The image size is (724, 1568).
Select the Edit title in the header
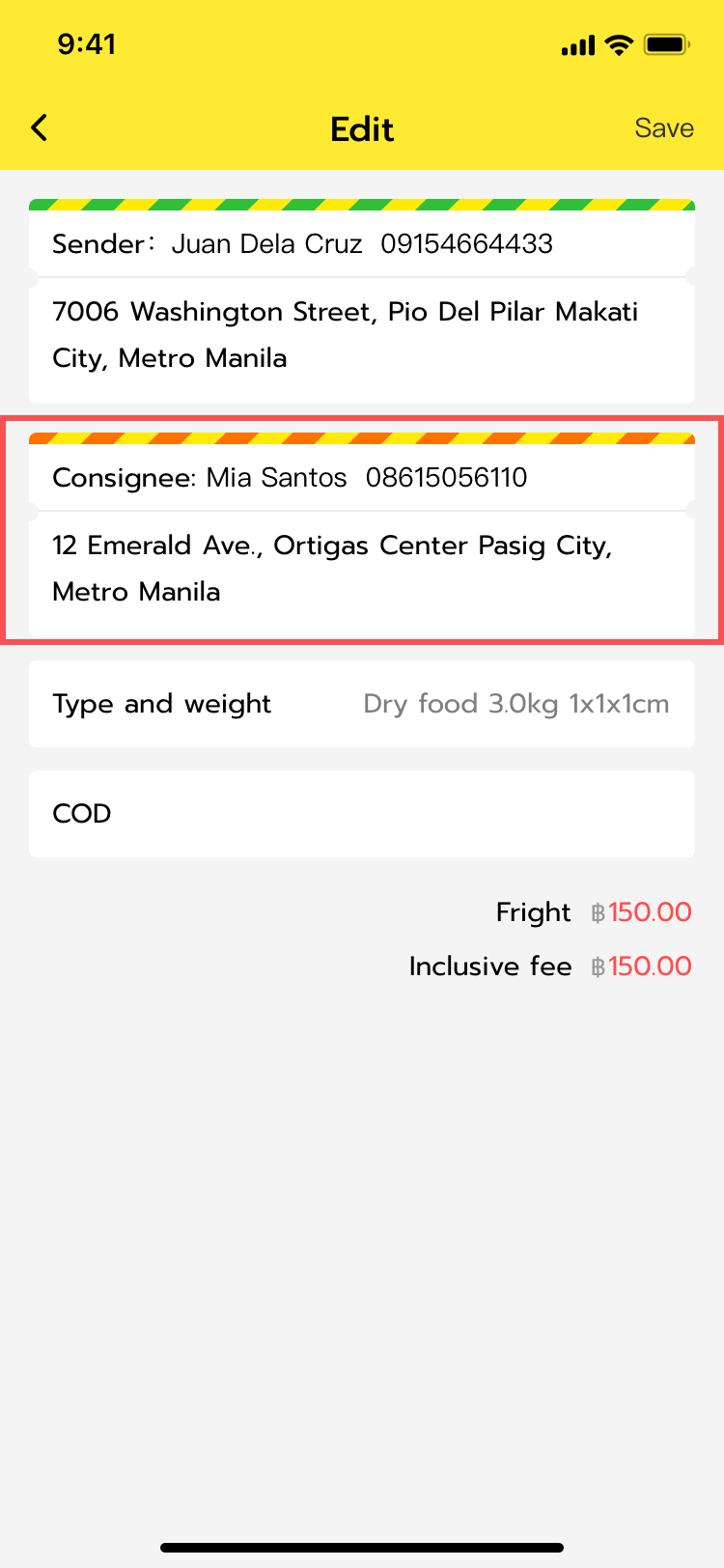point(362,127)
